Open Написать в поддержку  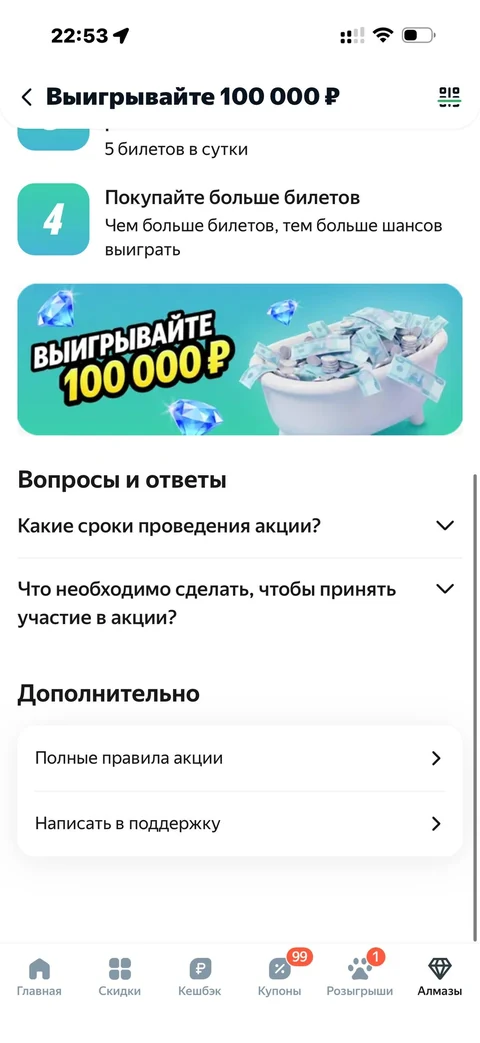pos(239,823)
